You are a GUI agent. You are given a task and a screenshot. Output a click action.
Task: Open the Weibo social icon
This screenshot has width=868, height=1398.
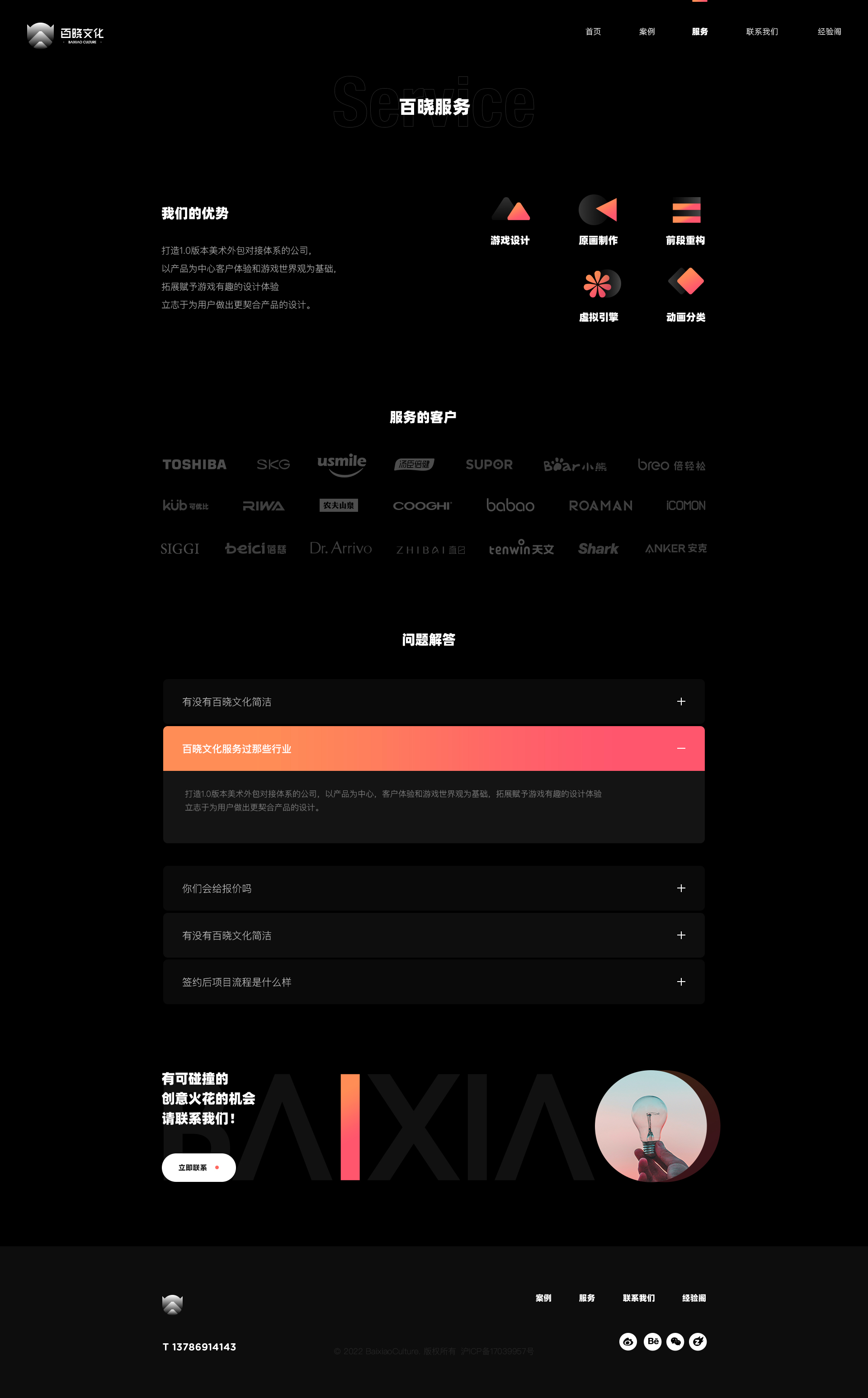[x=628, y=1342]
